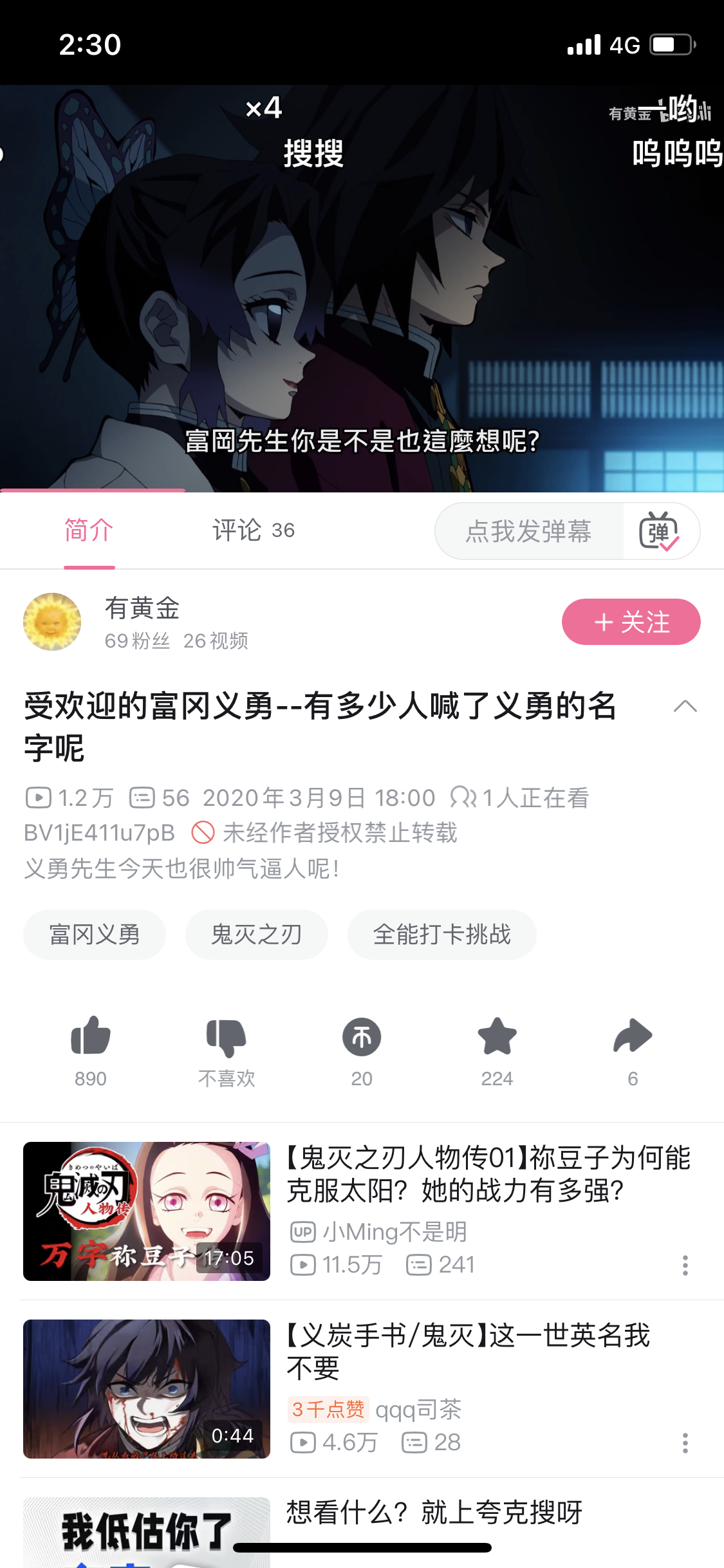The height and width of the screenshot is (1568, 724).
Task: Follow 有黄金 with the 关注 button
Action: [x=631, y=622]
